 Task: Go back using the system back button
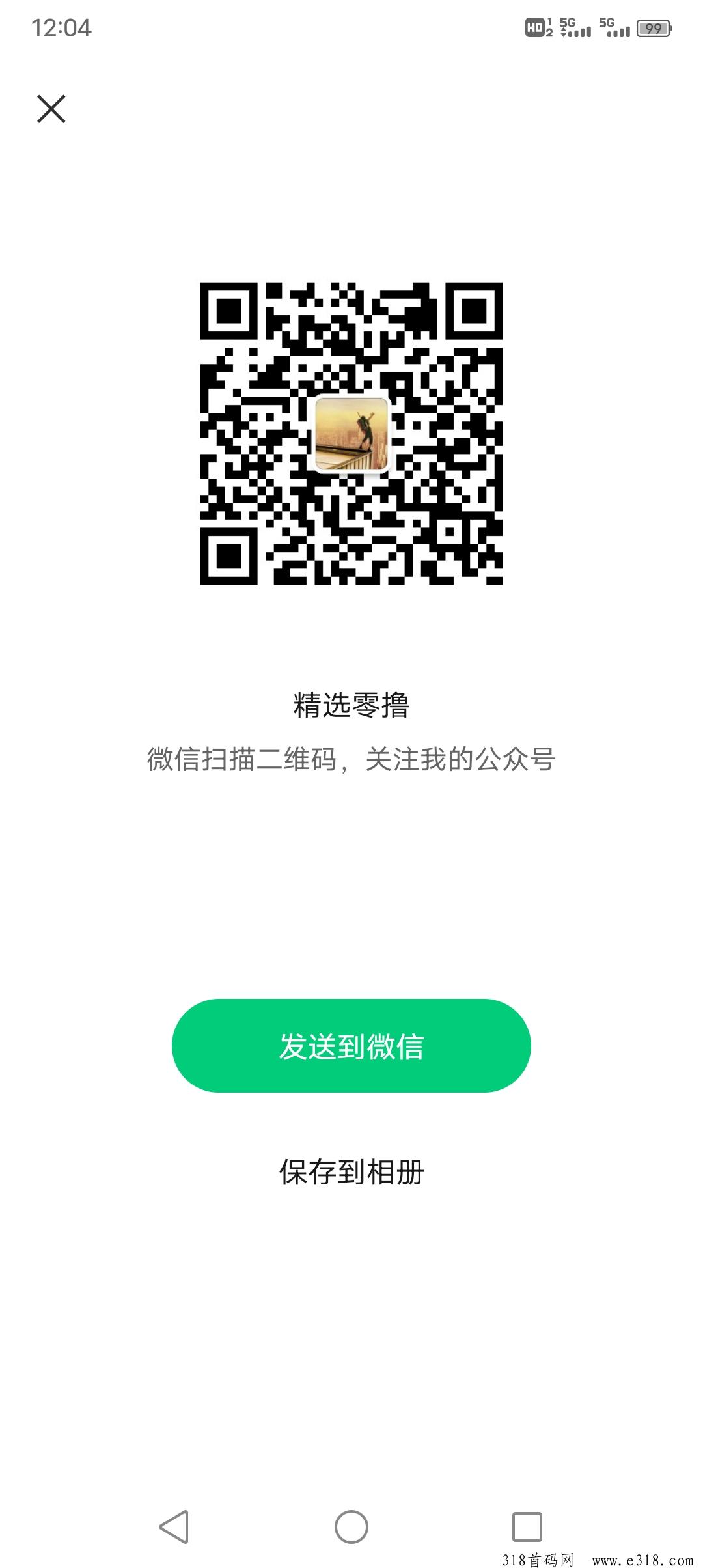(174, 1526)
